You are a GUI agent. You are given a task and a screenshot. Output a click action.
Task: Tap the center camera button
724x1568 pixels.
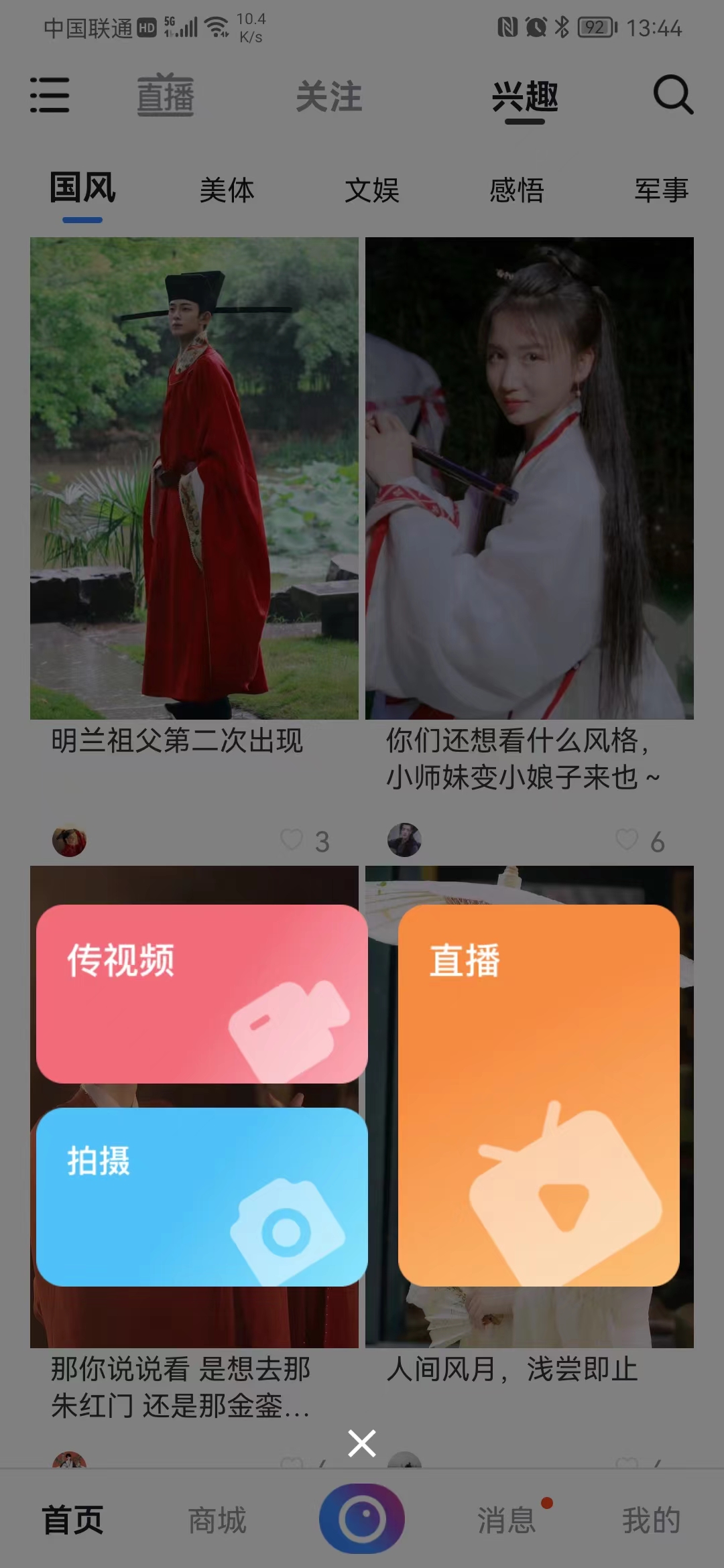pos(362,1518)
